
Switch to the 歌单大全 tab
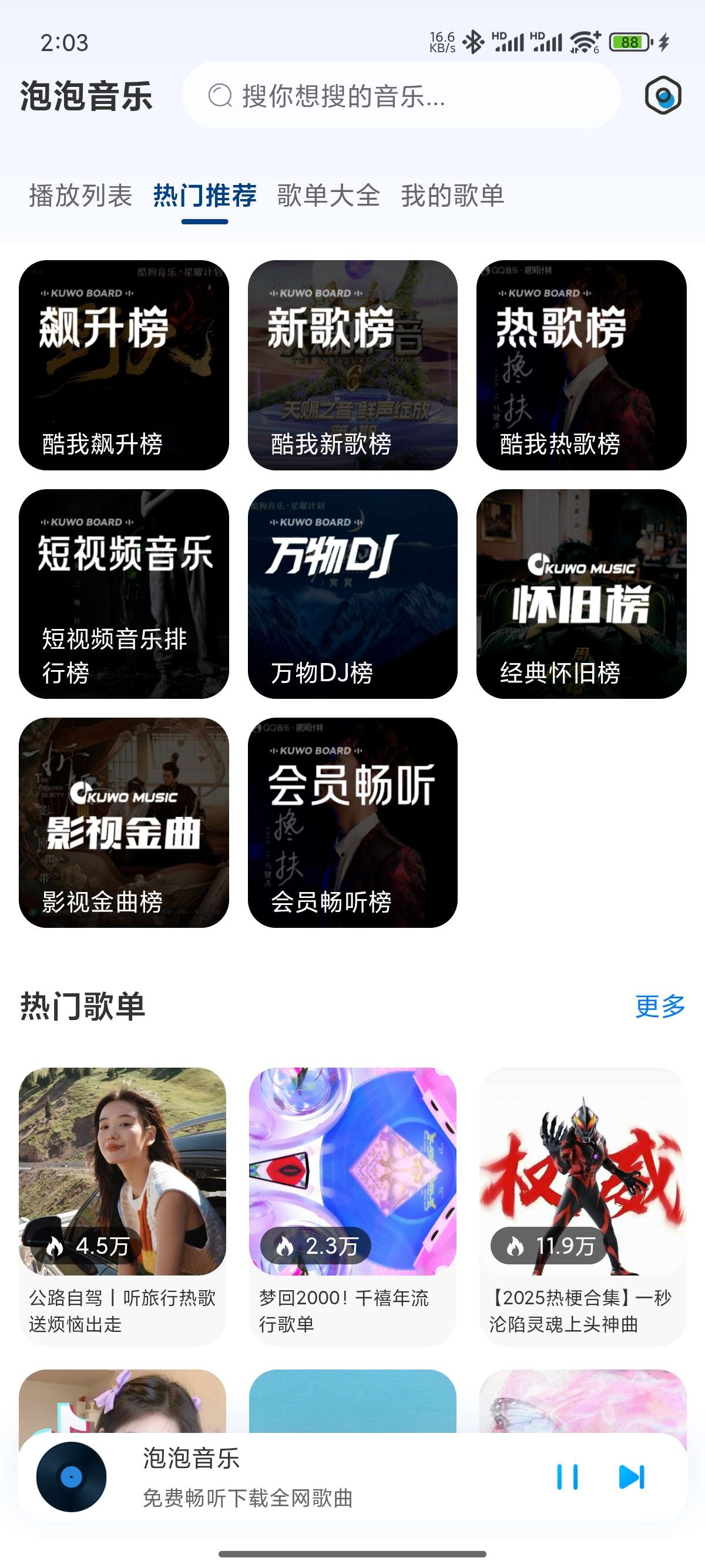pyautogui.click(x=329, y=196)
